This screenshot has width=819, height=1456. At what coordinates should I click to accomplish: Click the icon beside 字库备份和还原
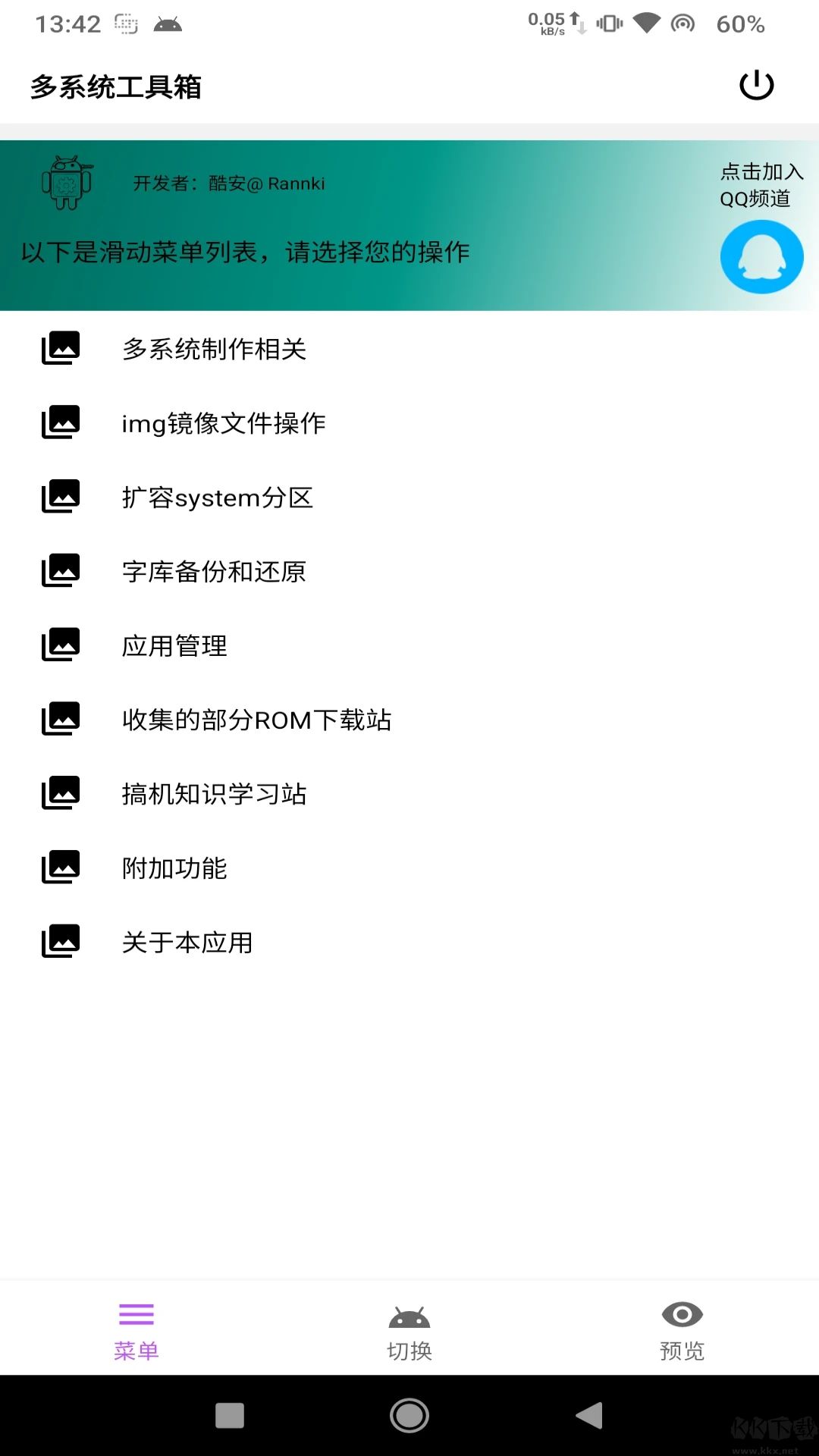(61, 571)
